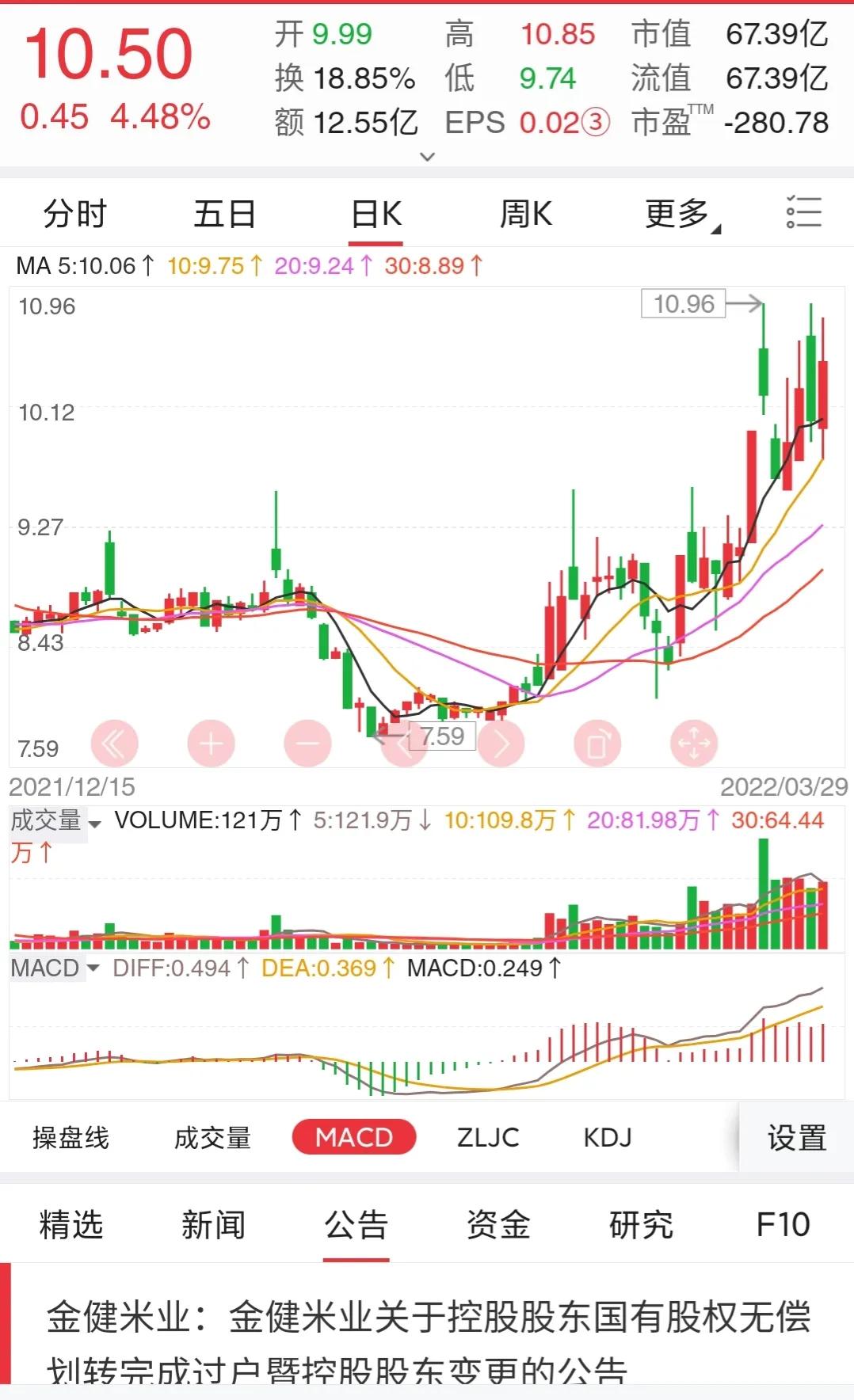The width and height of the screenshot is (854, 1400).
Task: Select the KDJ indicator tab
Action: pos(607,1137)
